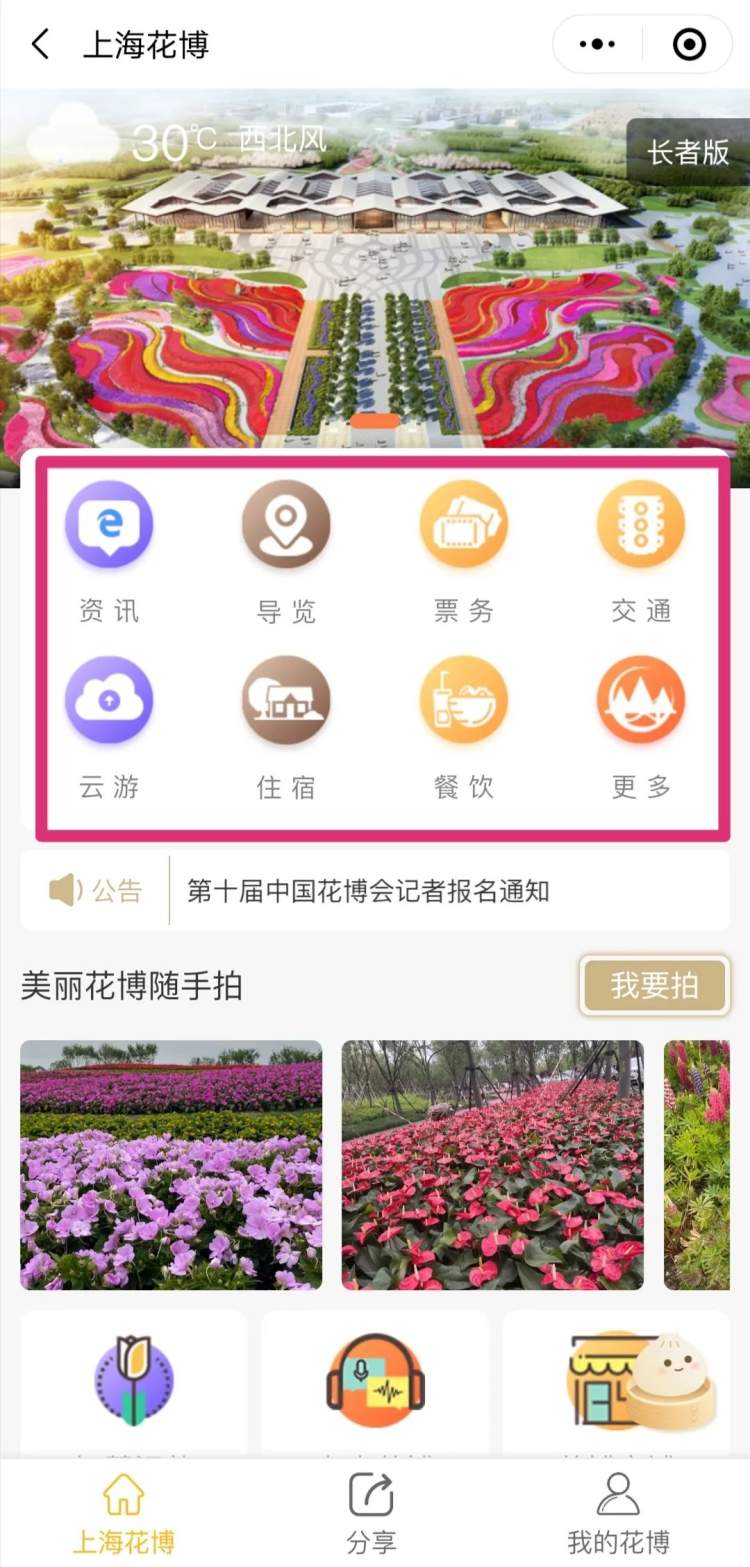Open the red anthurium photo

(492, 1165)
